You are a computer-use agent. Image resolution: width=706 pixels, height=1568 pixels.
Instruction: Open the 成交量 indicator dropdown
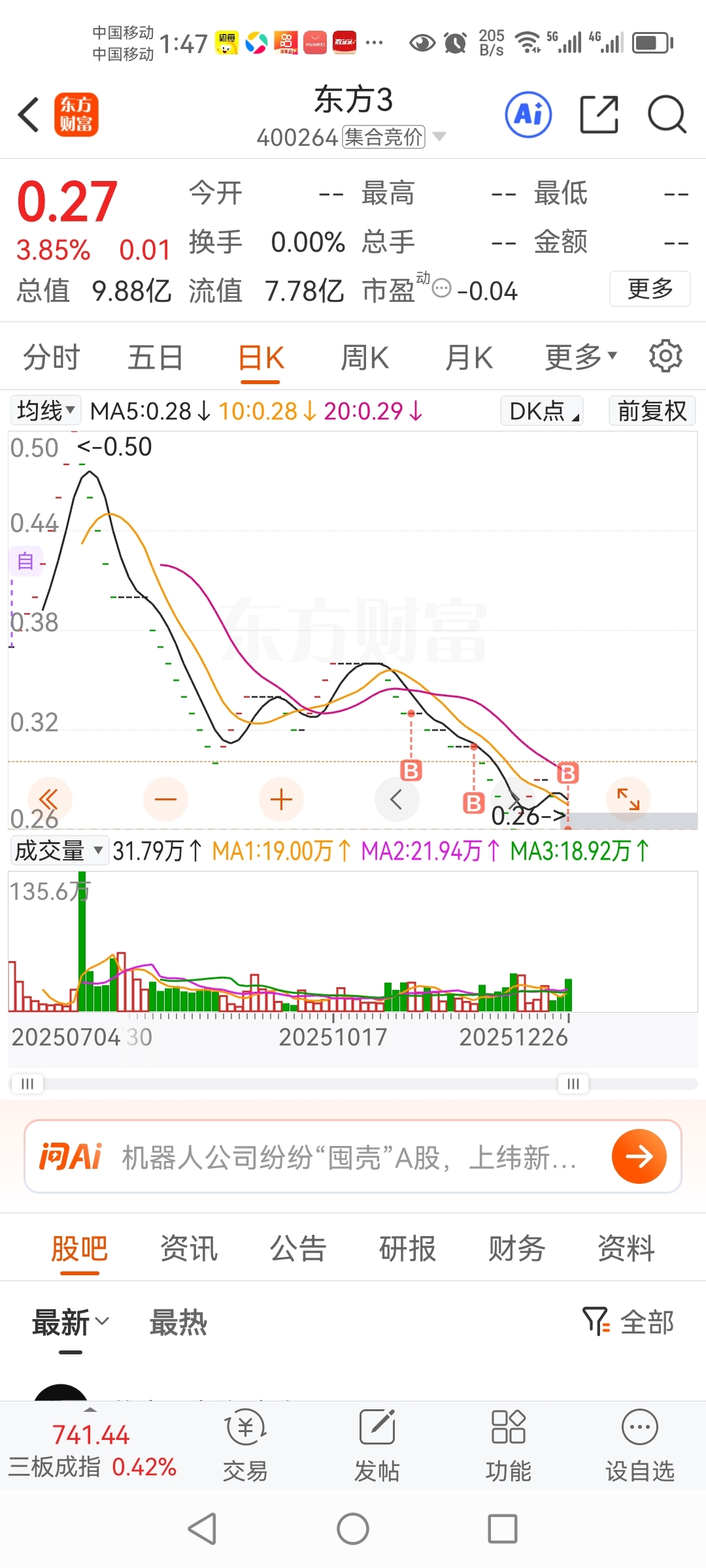[59, 851]
